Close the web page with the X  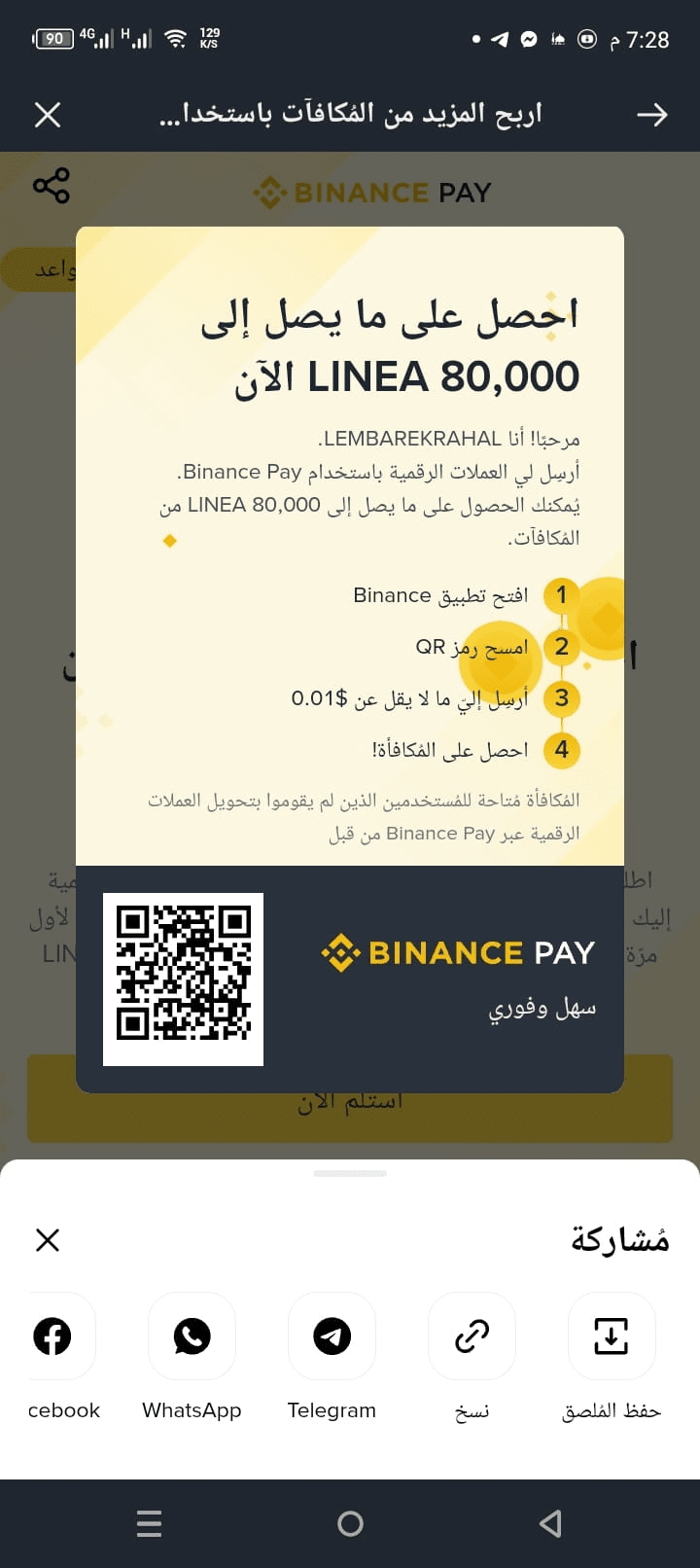[48, 115]
